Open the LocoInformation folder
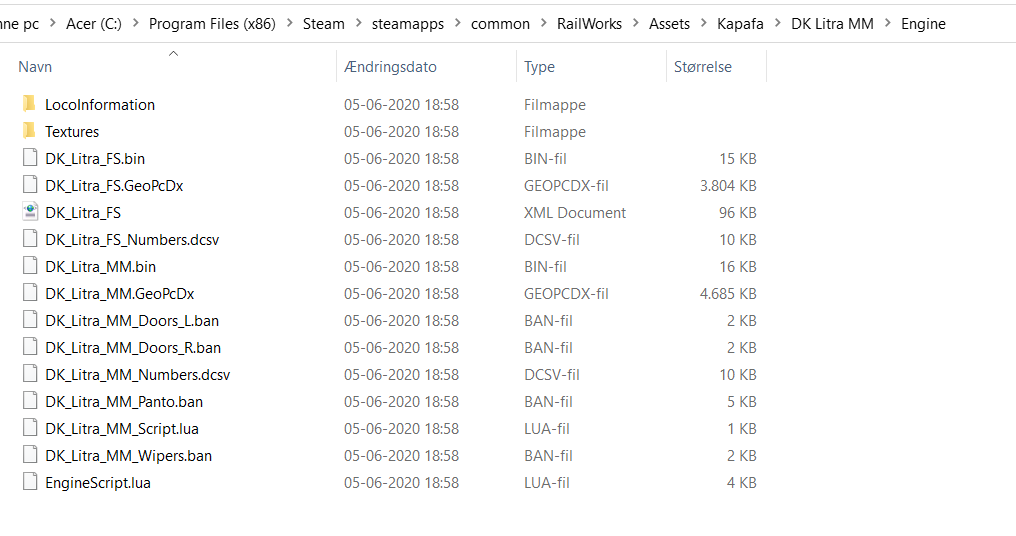This screenshot has width=1016, height=536. pos(99,105)
